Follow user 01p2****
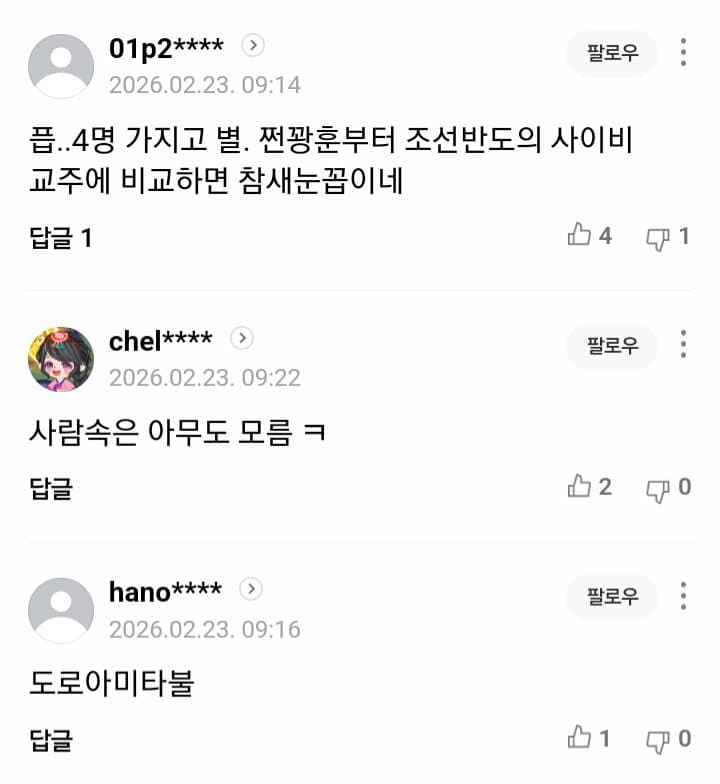 pos(612,53)
